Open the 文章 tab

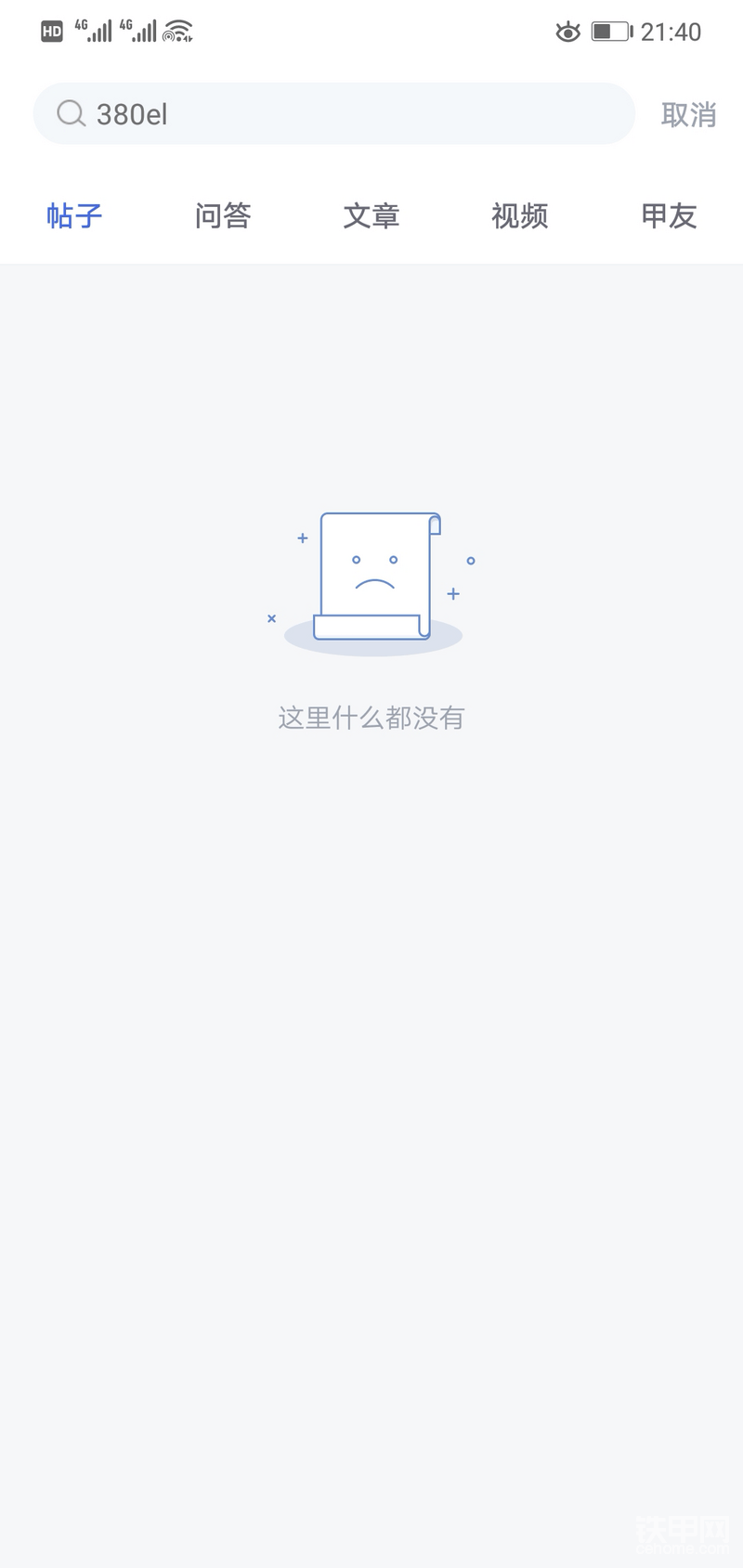pyautogui.click(x=371, y=215)
